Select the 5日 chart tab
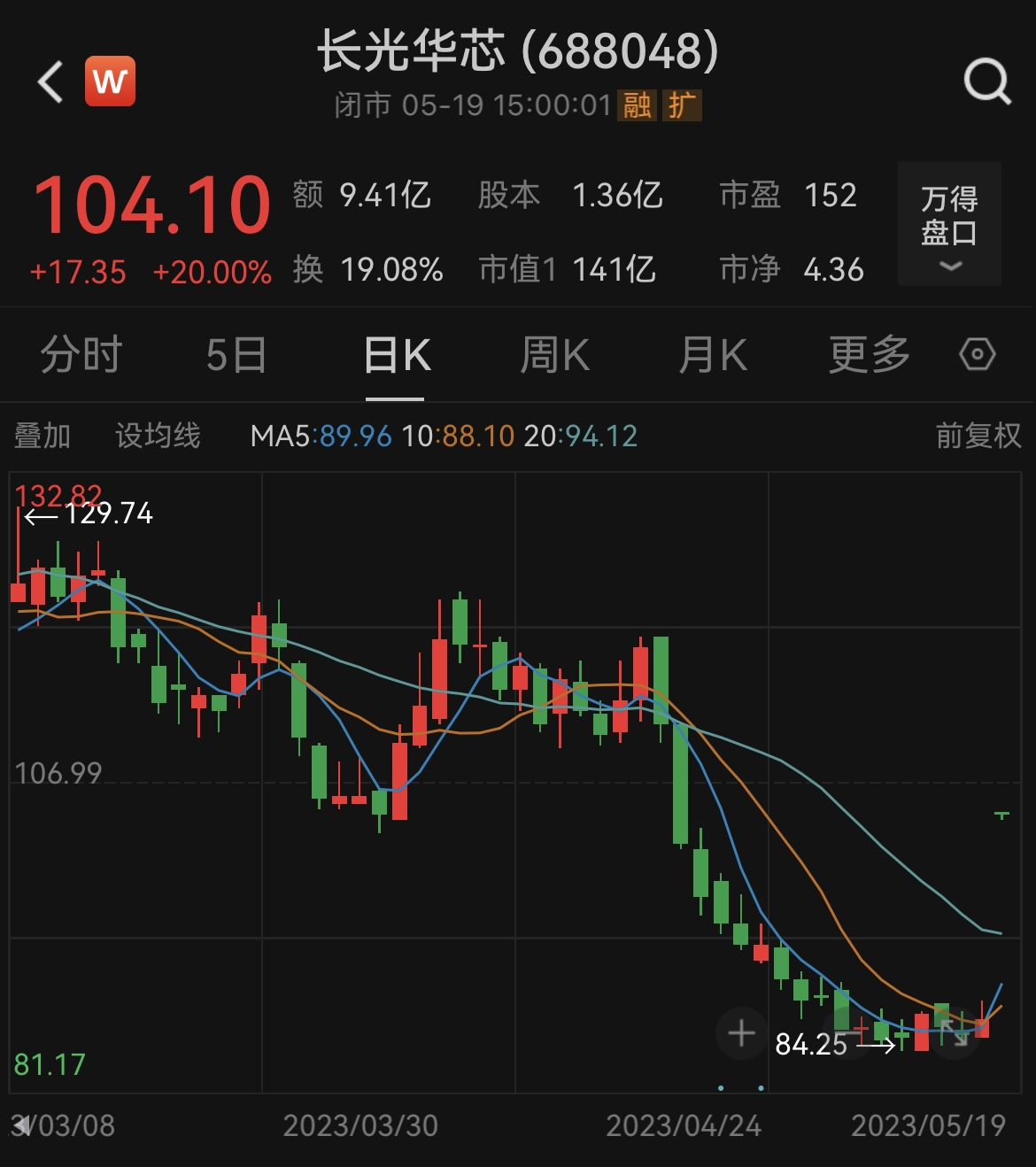The width and height of the screenshot is (1036, 1167). (236, 356)
